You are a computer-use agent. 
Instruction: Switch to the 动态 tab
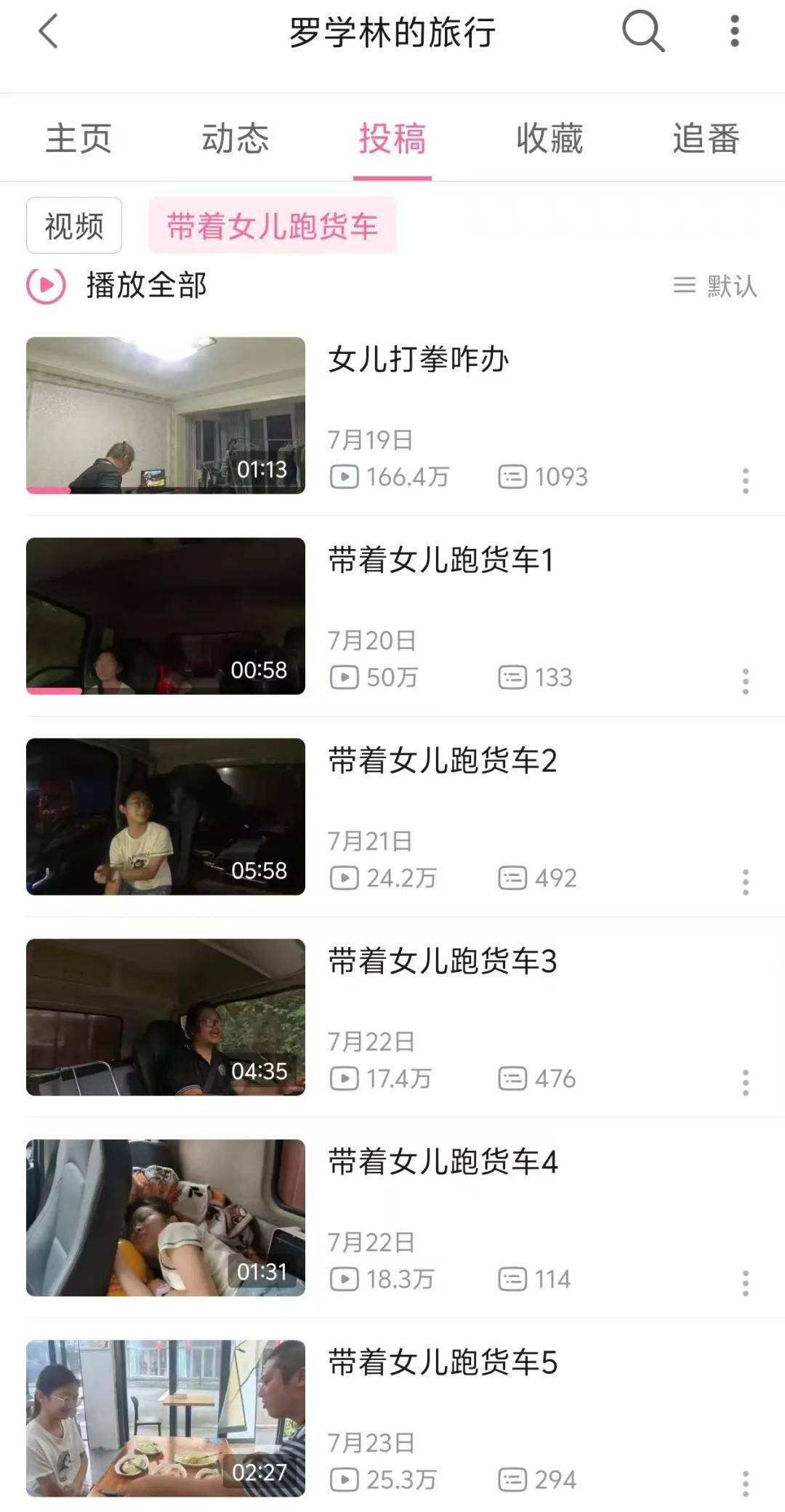235,138
